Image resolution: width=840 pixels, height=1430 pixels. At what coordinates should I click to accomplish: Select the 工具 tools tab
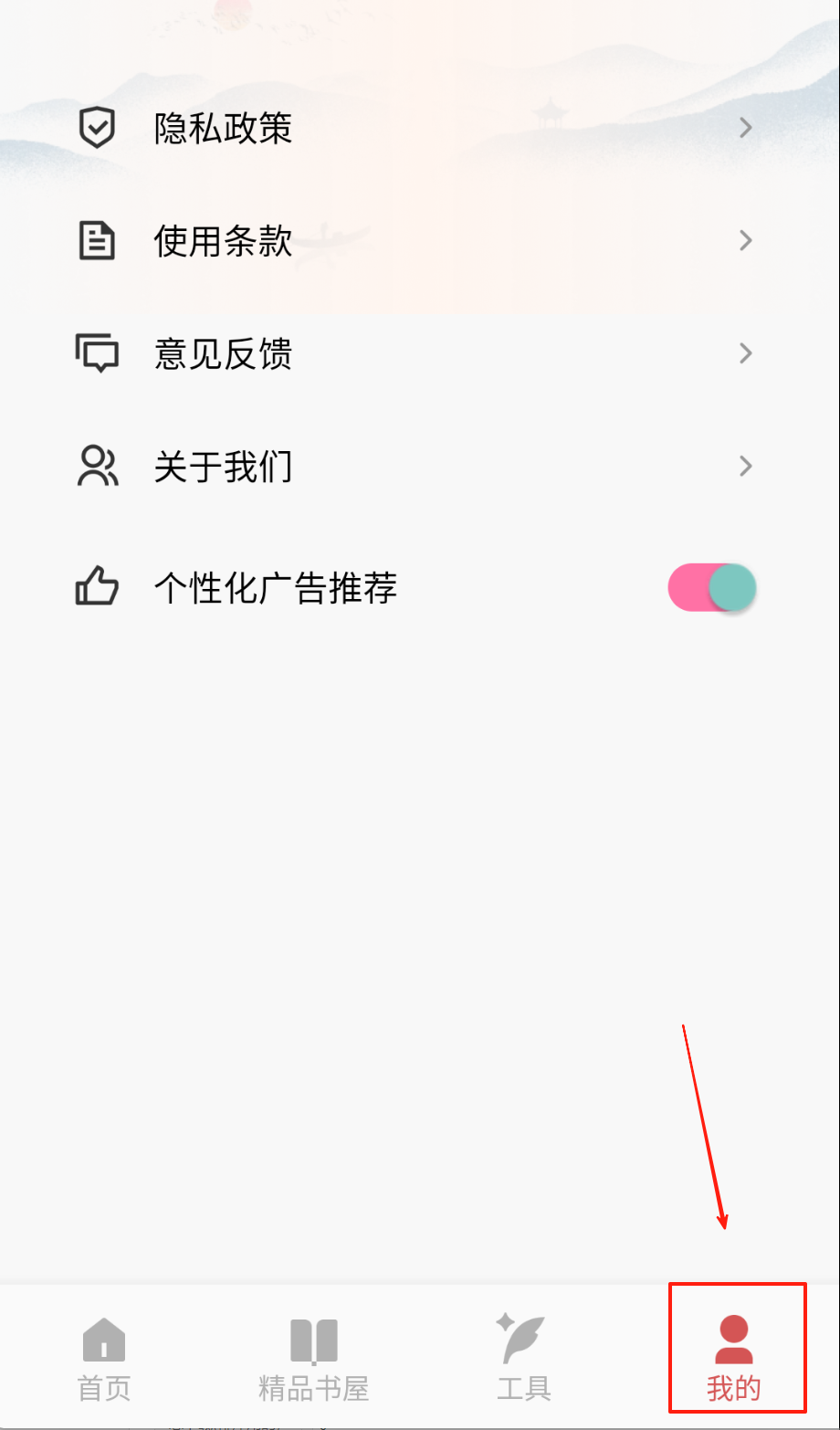tap(524, 1358)
